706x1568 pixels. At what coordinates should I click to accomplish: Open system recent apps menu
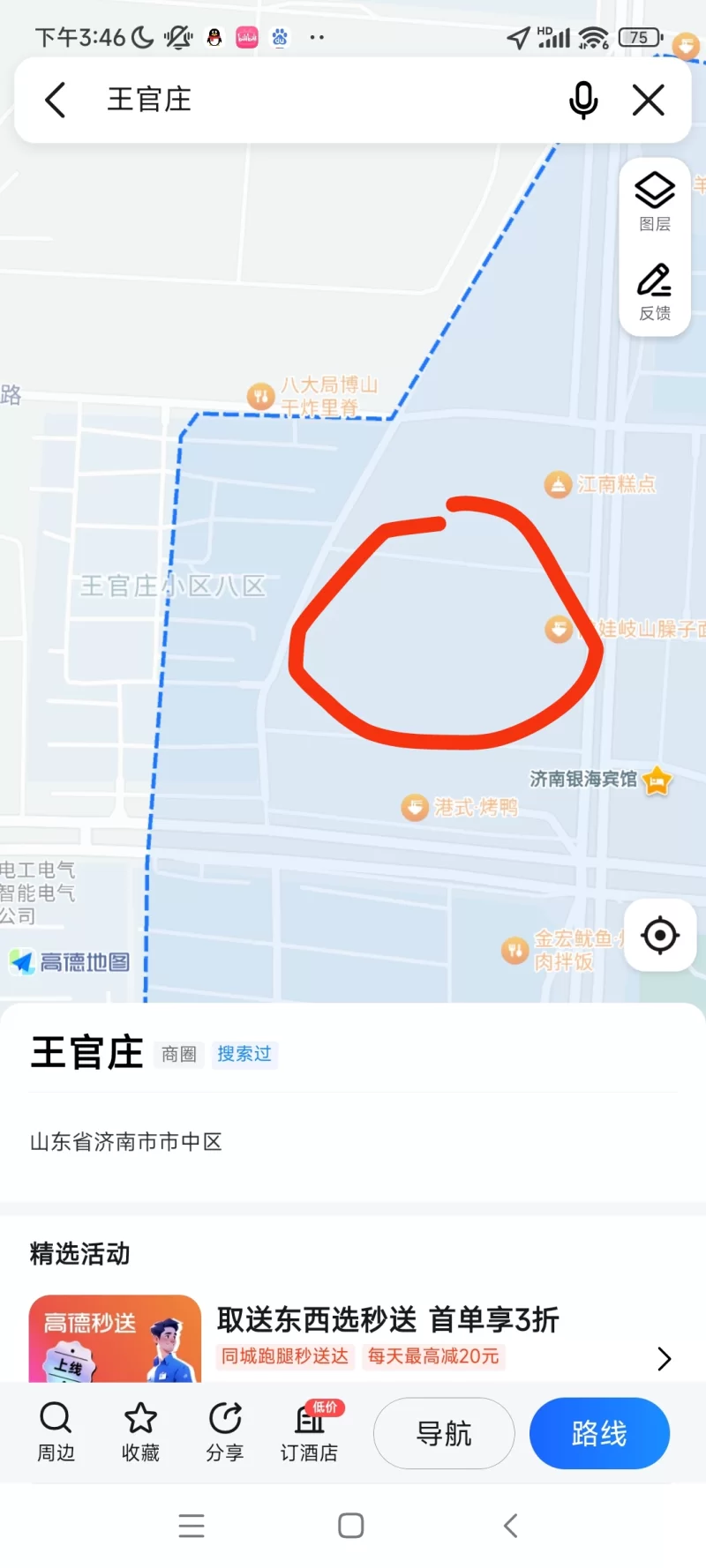(192, 1526)
